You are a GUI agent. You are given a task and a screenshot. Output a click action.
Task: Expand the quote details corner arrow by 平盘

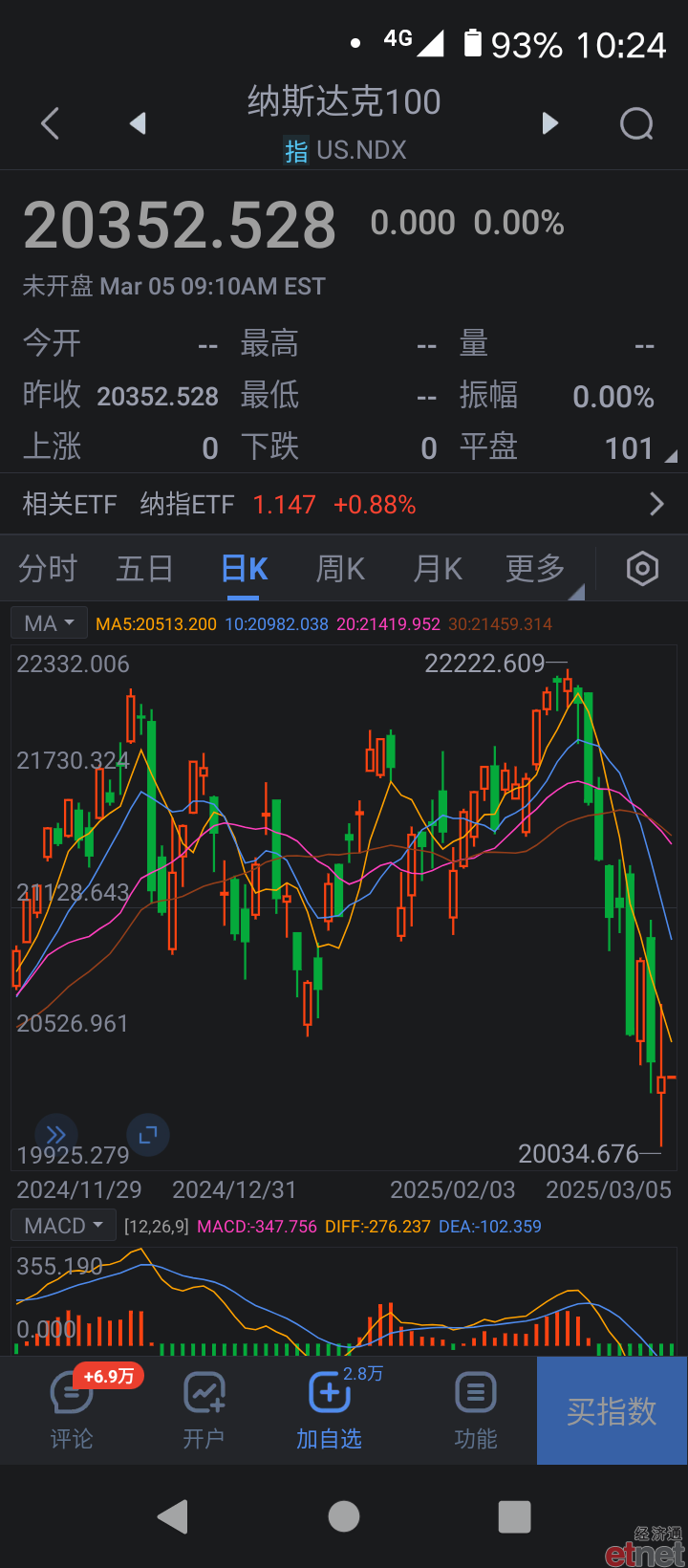671,456
